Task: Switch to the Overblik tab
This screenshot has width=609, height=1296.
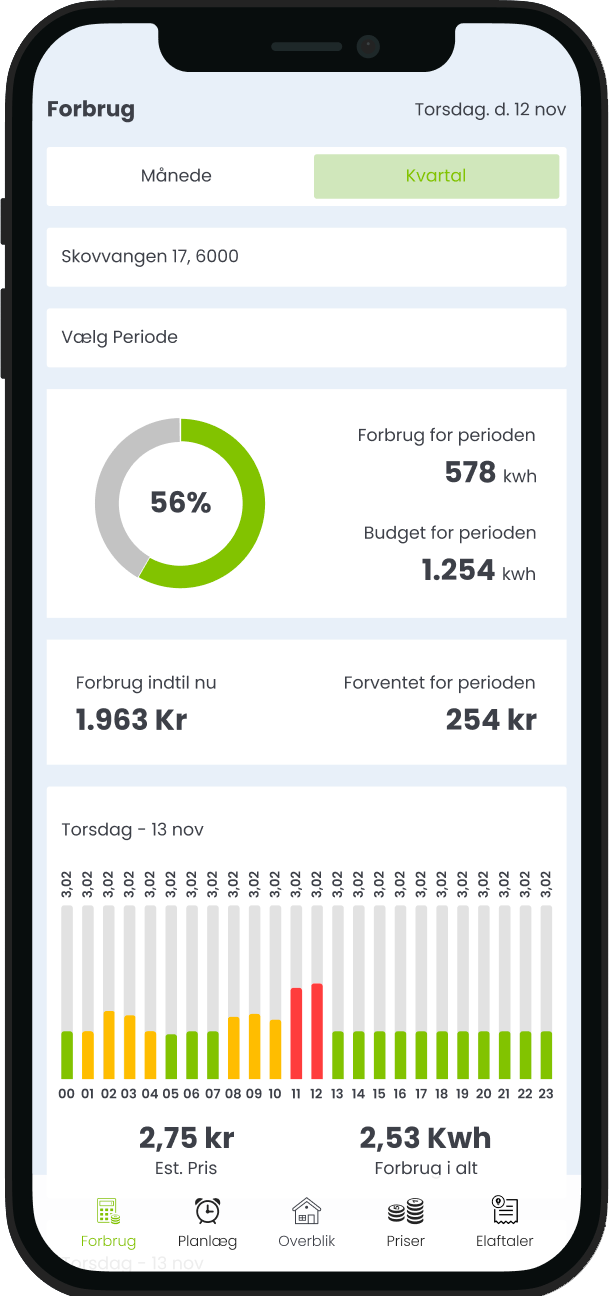Action: pyautogui.click(x=306, y=1223)
